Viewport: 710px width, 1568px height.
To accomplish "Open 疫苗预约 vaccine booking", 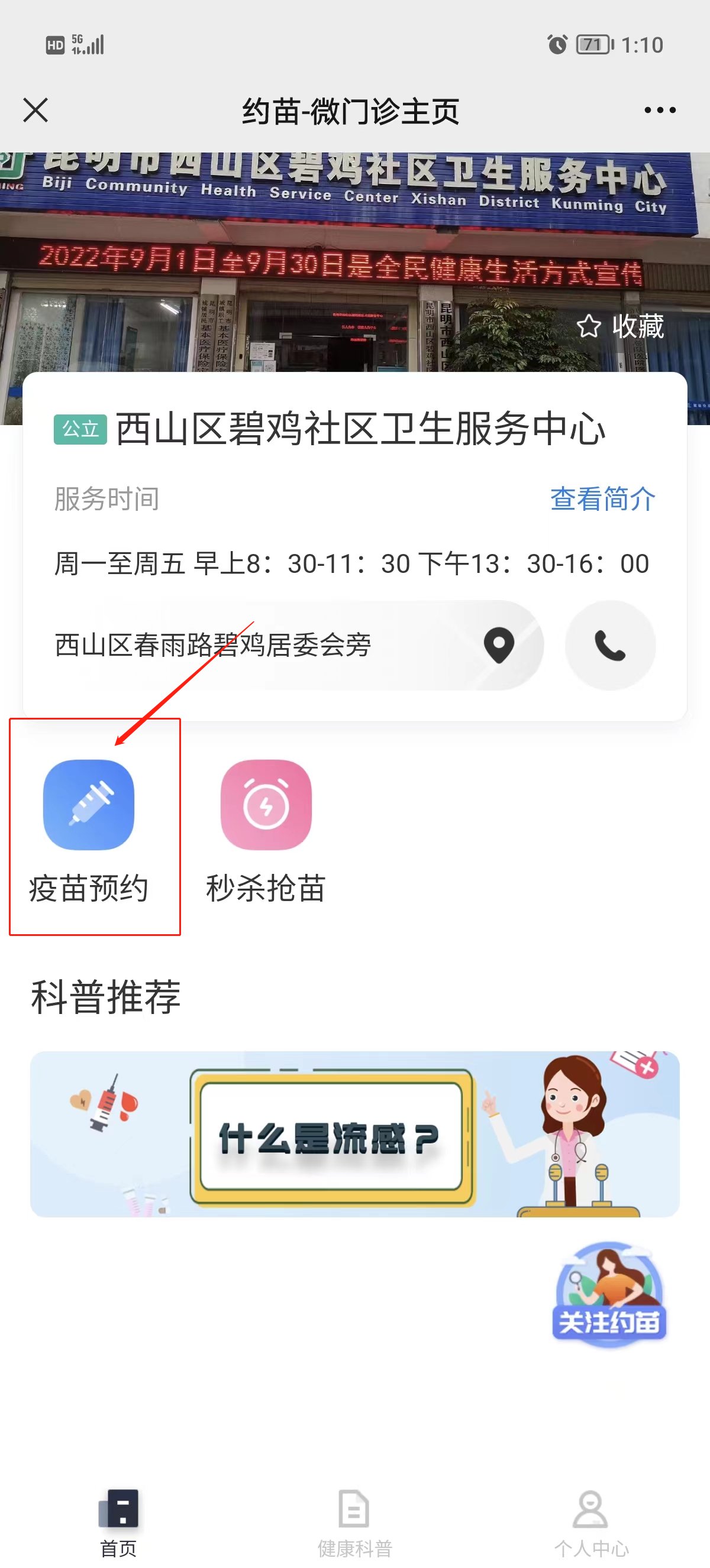I will point(89,830).
